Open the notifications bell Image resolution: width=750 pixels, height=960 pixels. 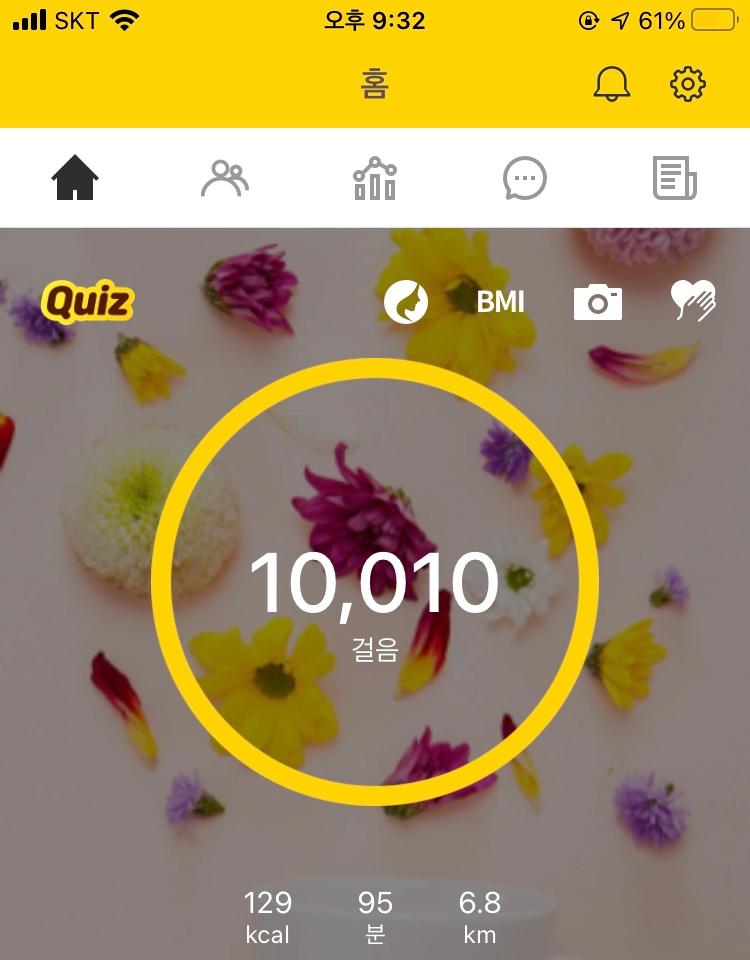(x=612, y=84)
